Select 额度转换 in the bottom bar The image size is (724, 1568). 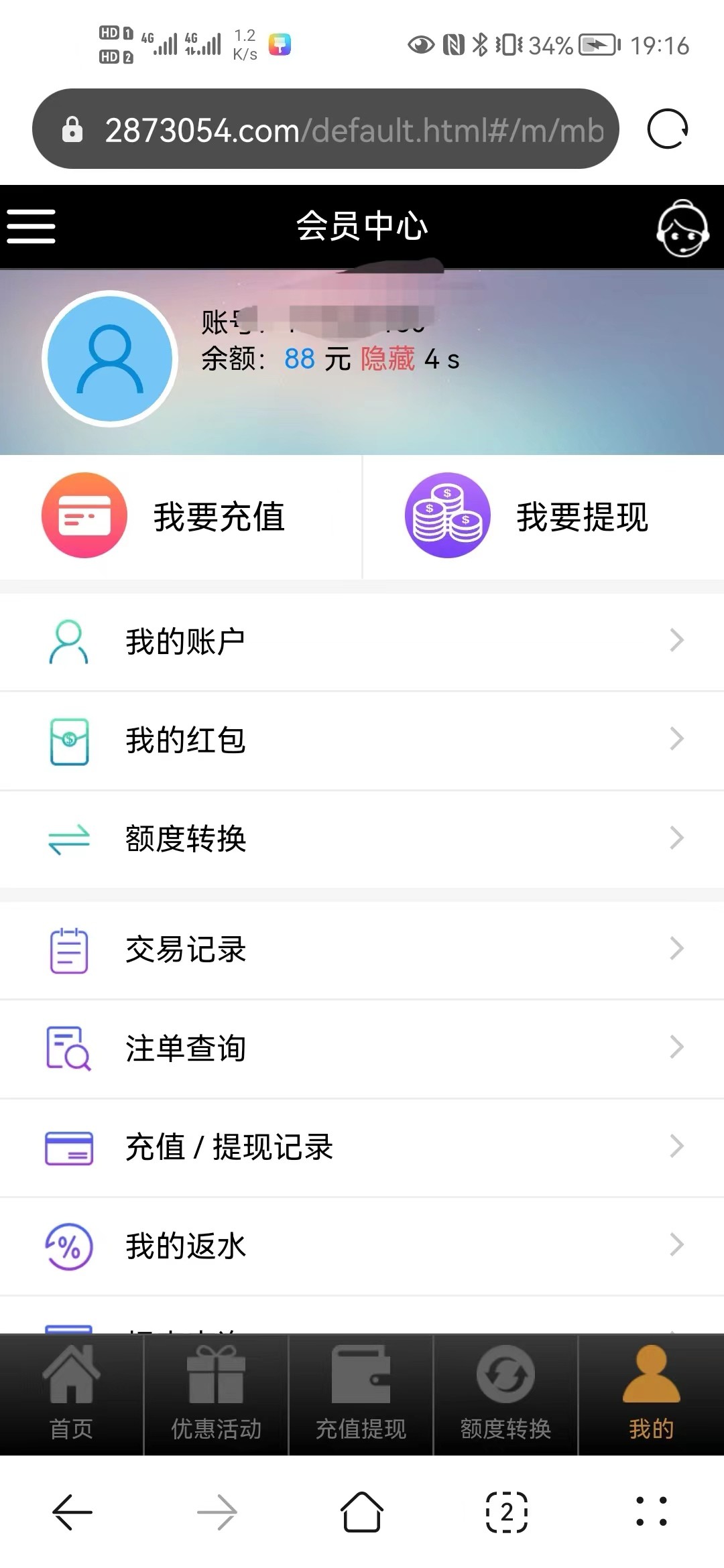505,1395
